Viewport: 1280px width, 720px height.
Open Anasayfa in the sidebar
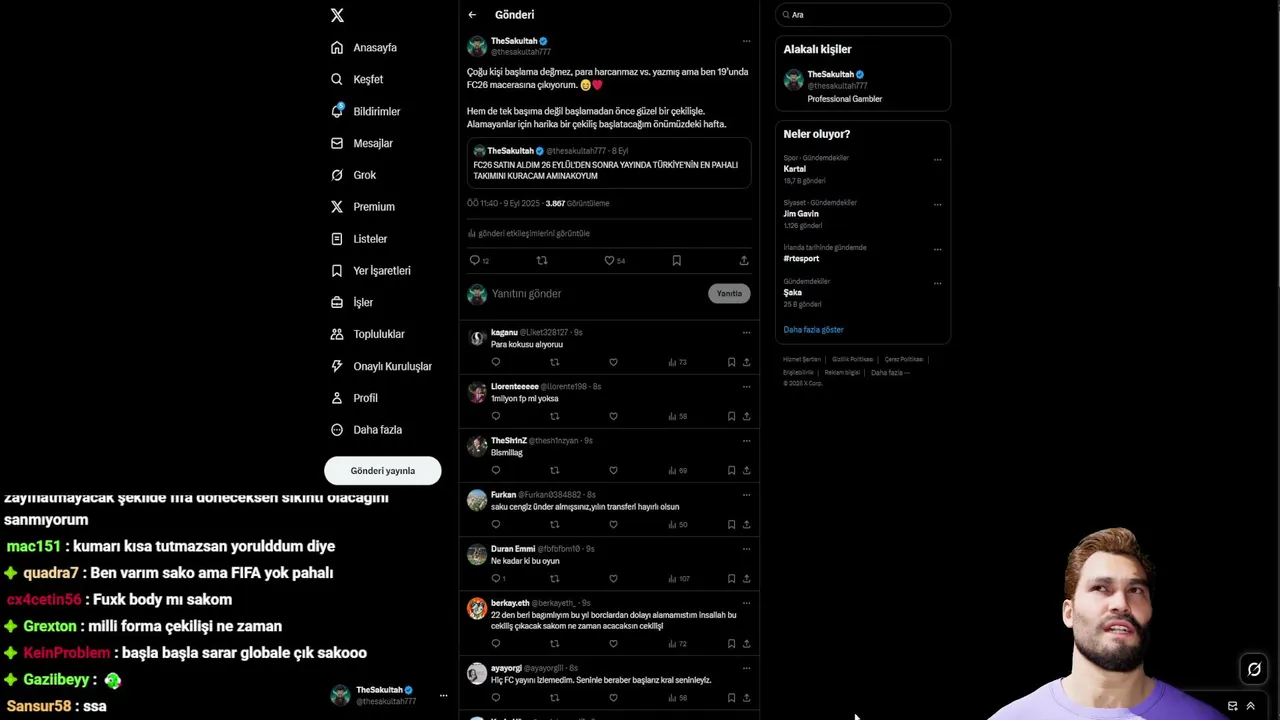374,48
